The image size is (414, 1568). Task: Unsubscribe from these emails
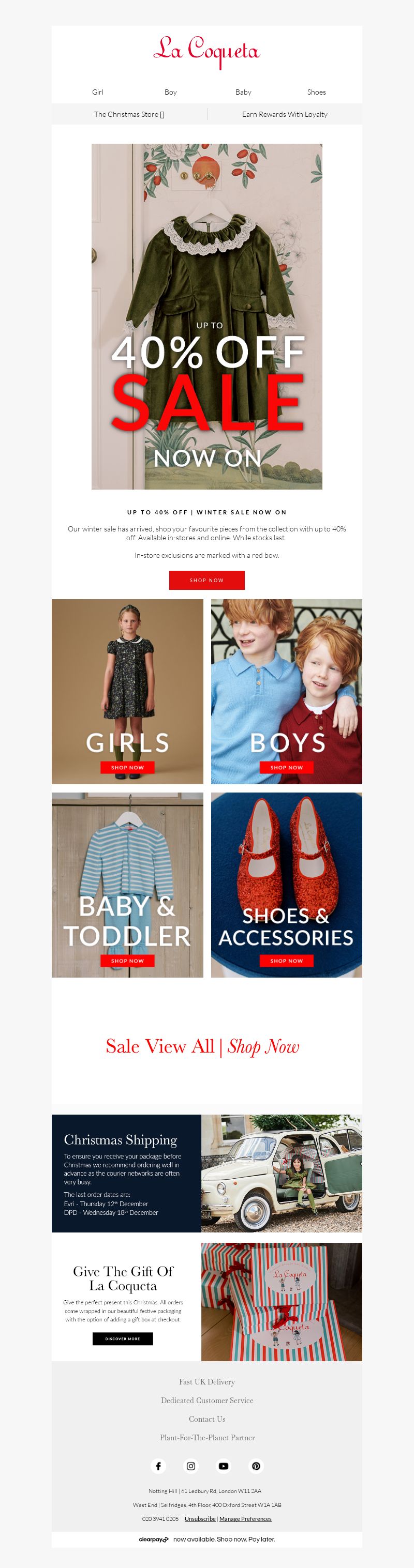coord(200,1519)
